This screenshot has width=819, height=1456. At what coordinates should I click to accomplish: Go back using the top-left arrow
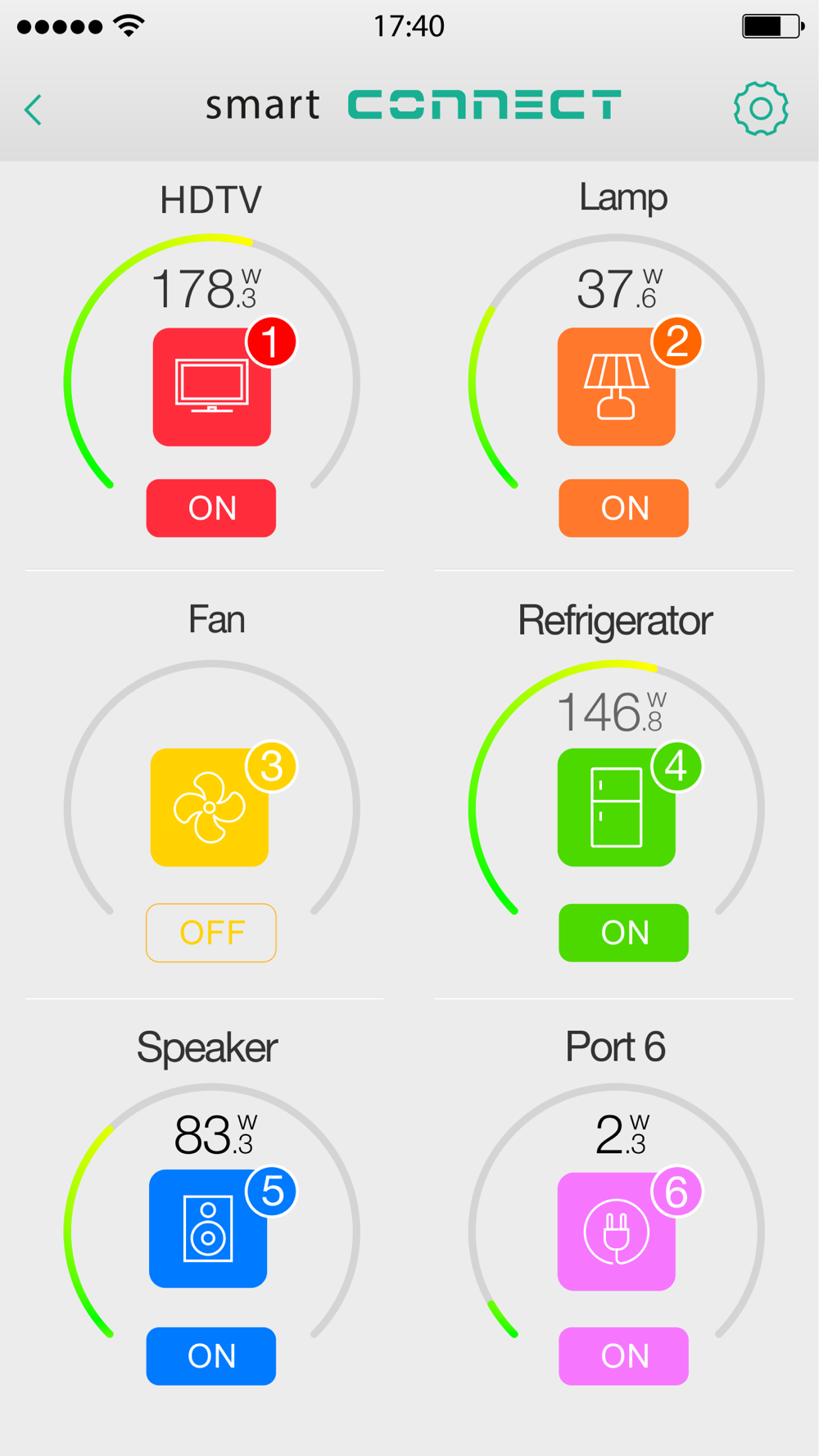coord(34,109)
